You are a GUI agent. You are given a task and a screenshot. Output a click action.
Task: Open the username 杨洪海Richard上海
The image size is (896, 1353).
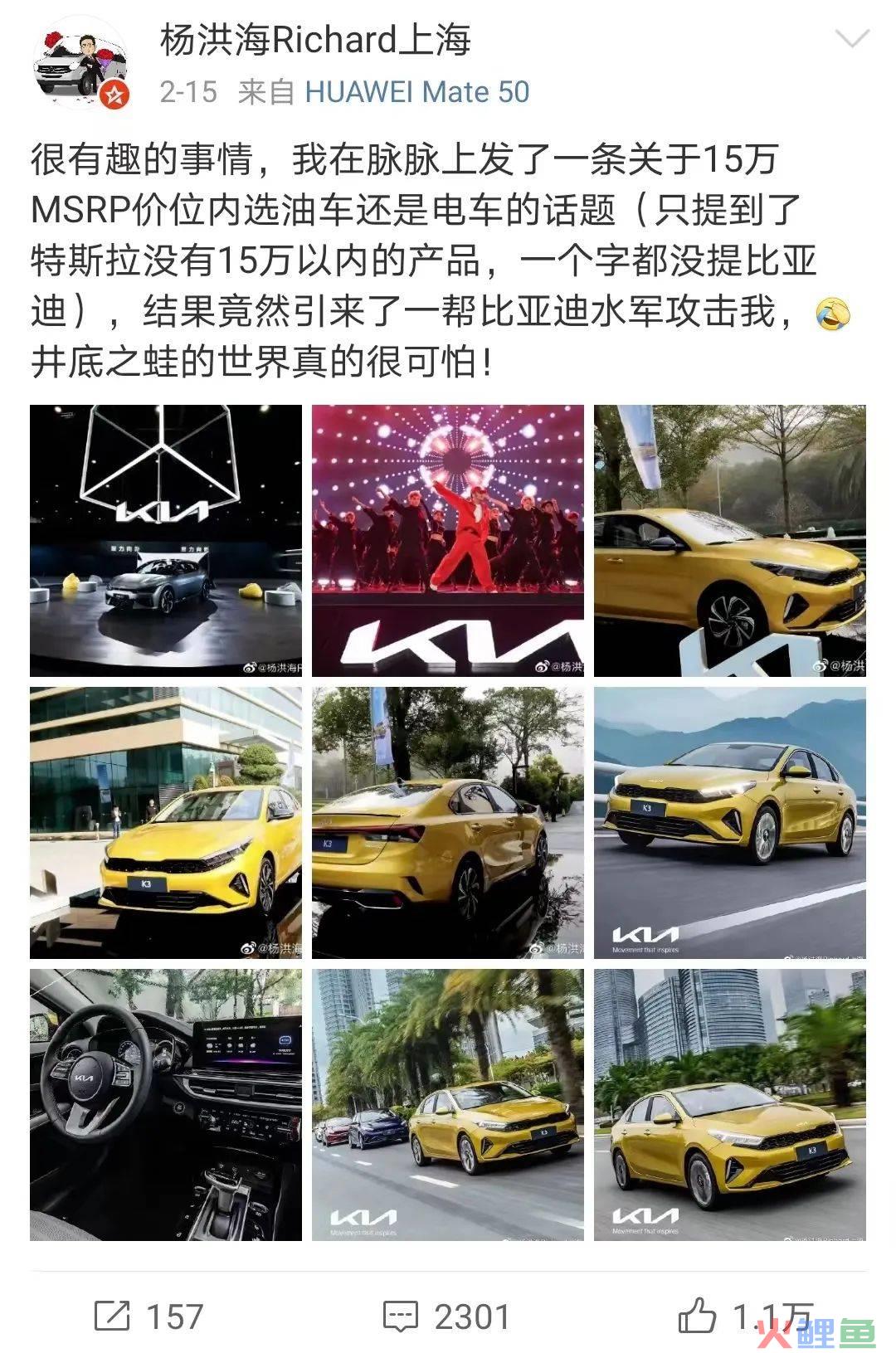315,40
